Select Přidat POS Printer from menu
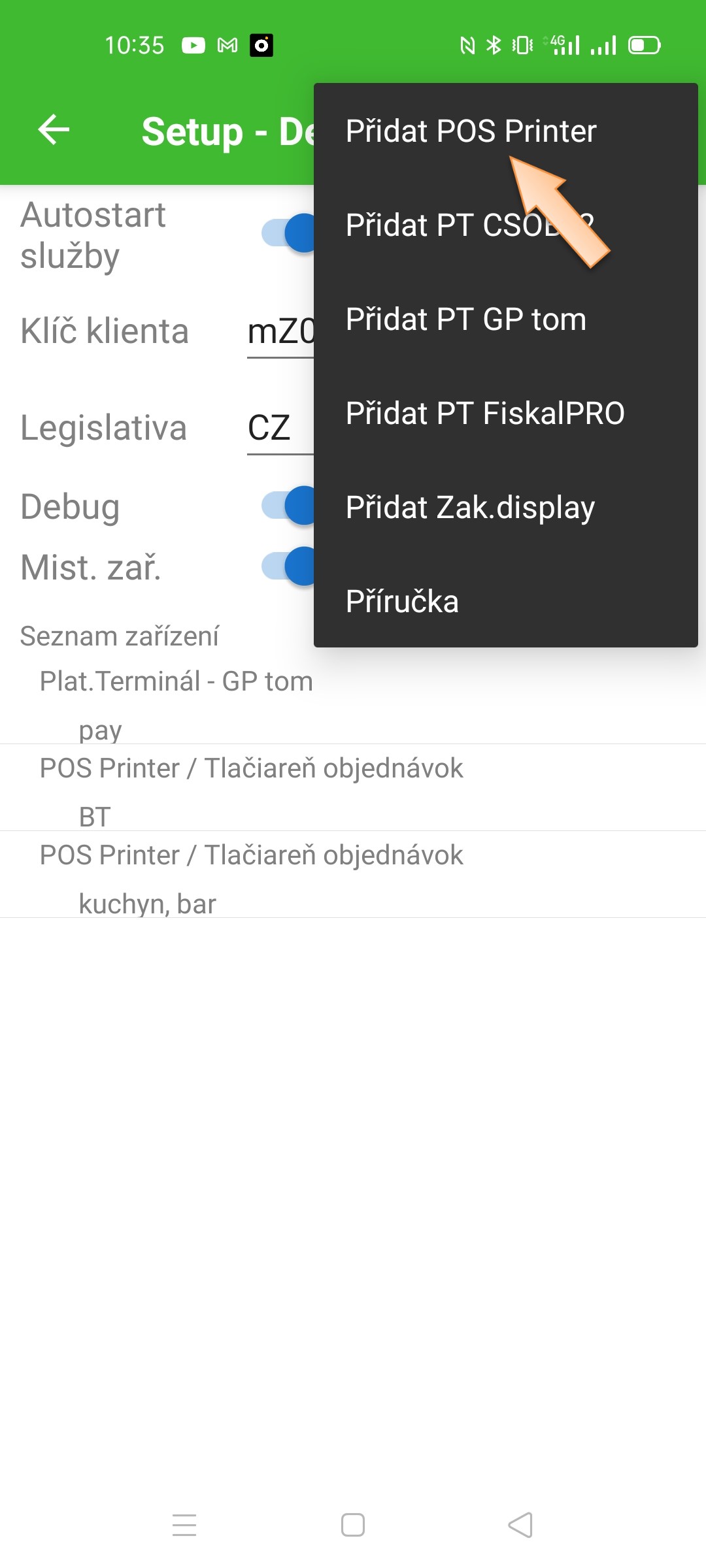This screenshot has width=706, height=1568. point(471,131)
